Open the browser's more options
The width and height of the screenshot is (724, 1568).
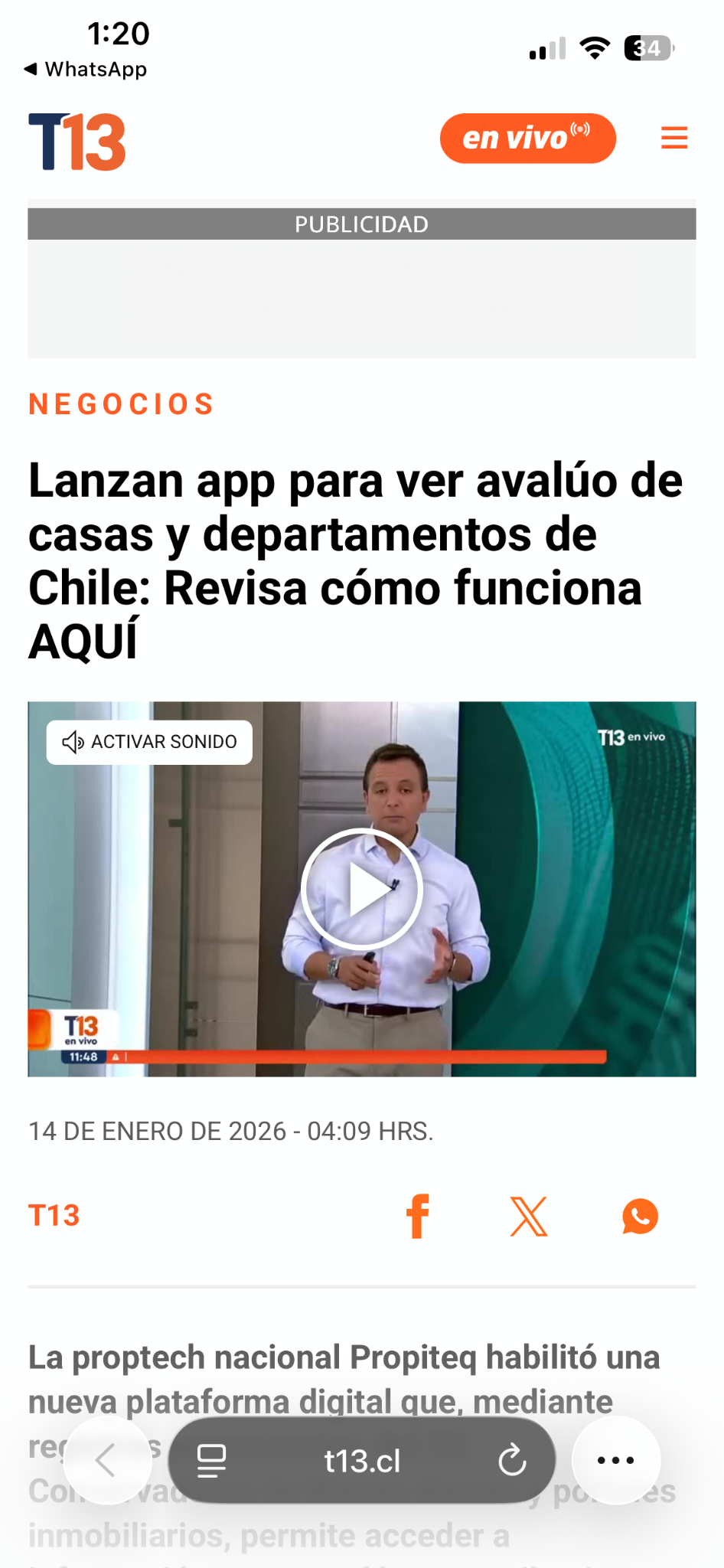pos(616,1460)
